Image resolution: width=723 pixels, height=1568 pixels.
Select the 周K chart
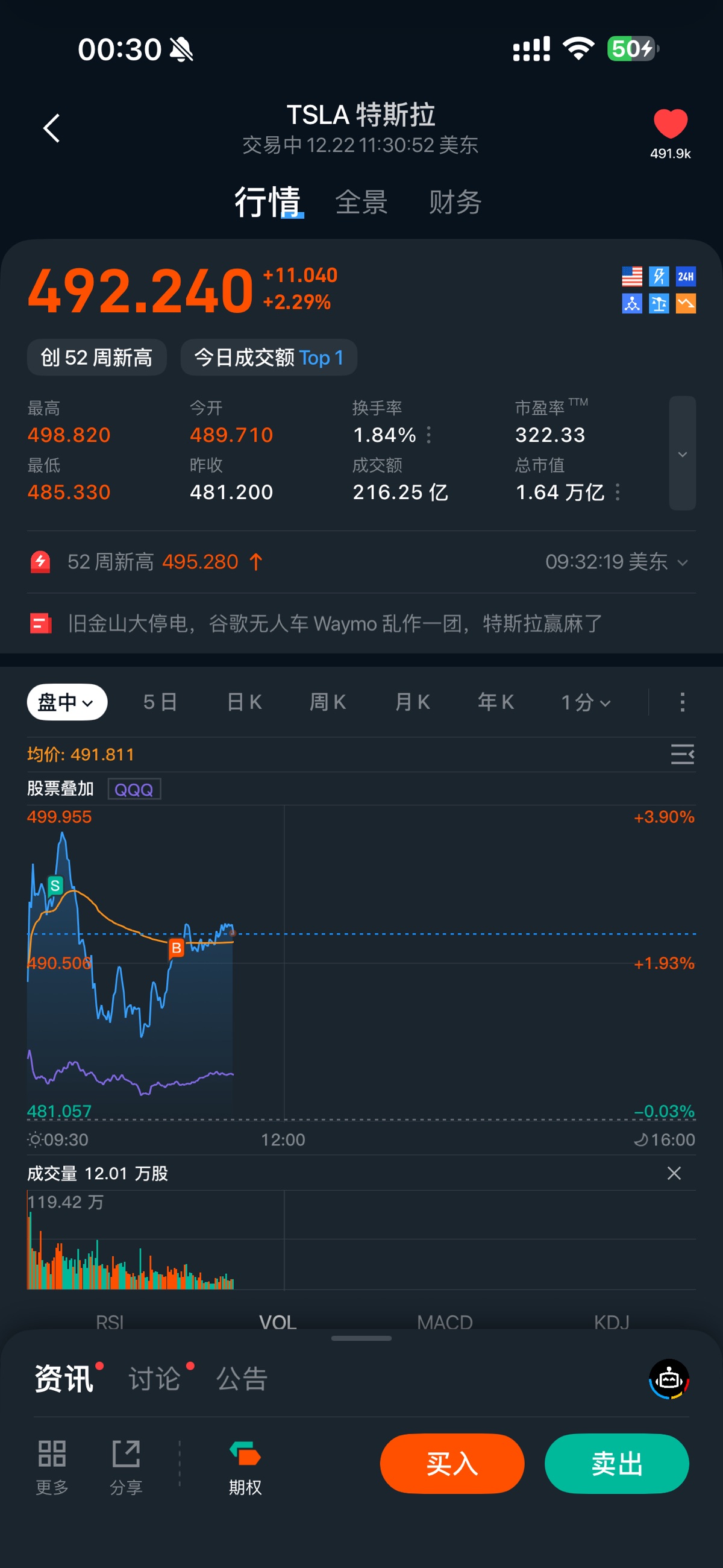coord(328,702)
